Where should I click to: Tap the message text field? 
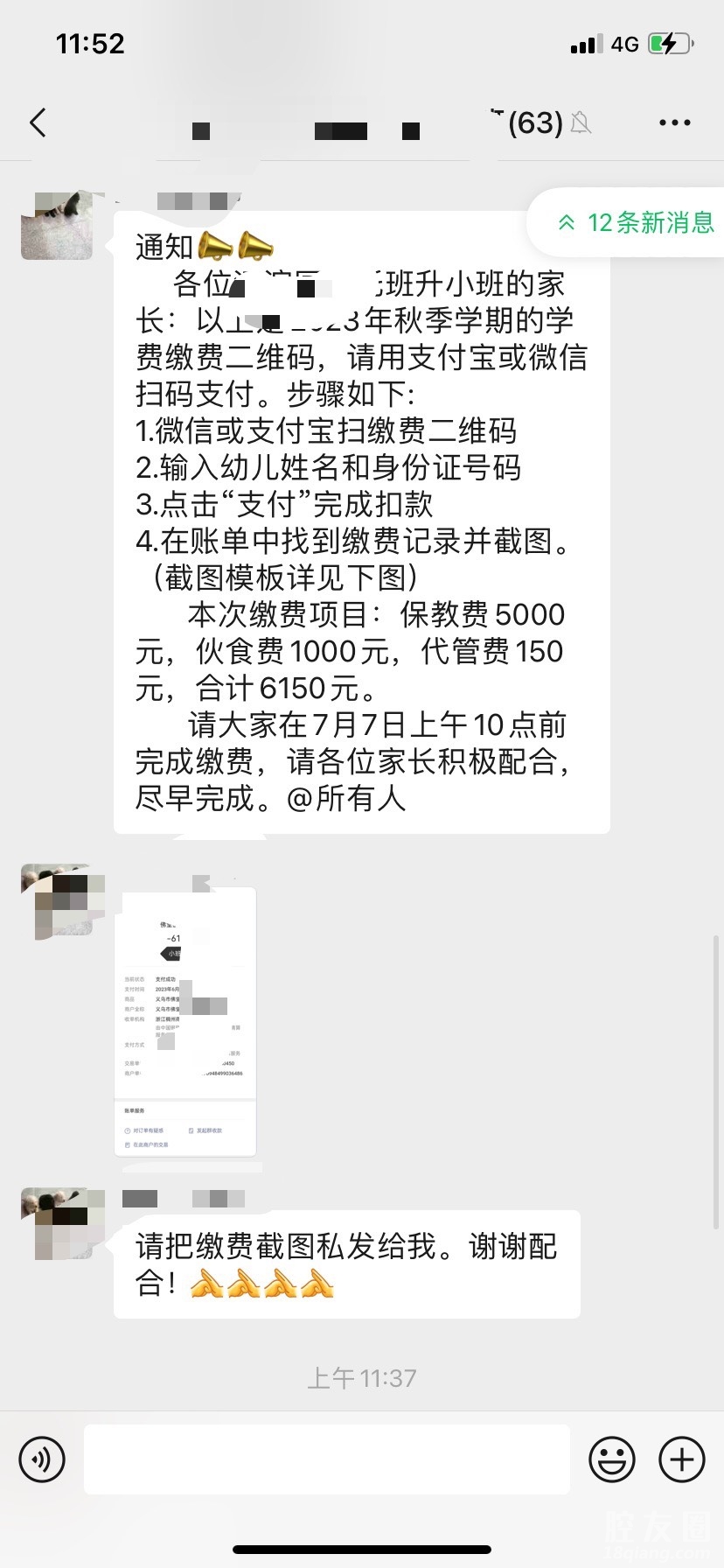(327, 1459)
